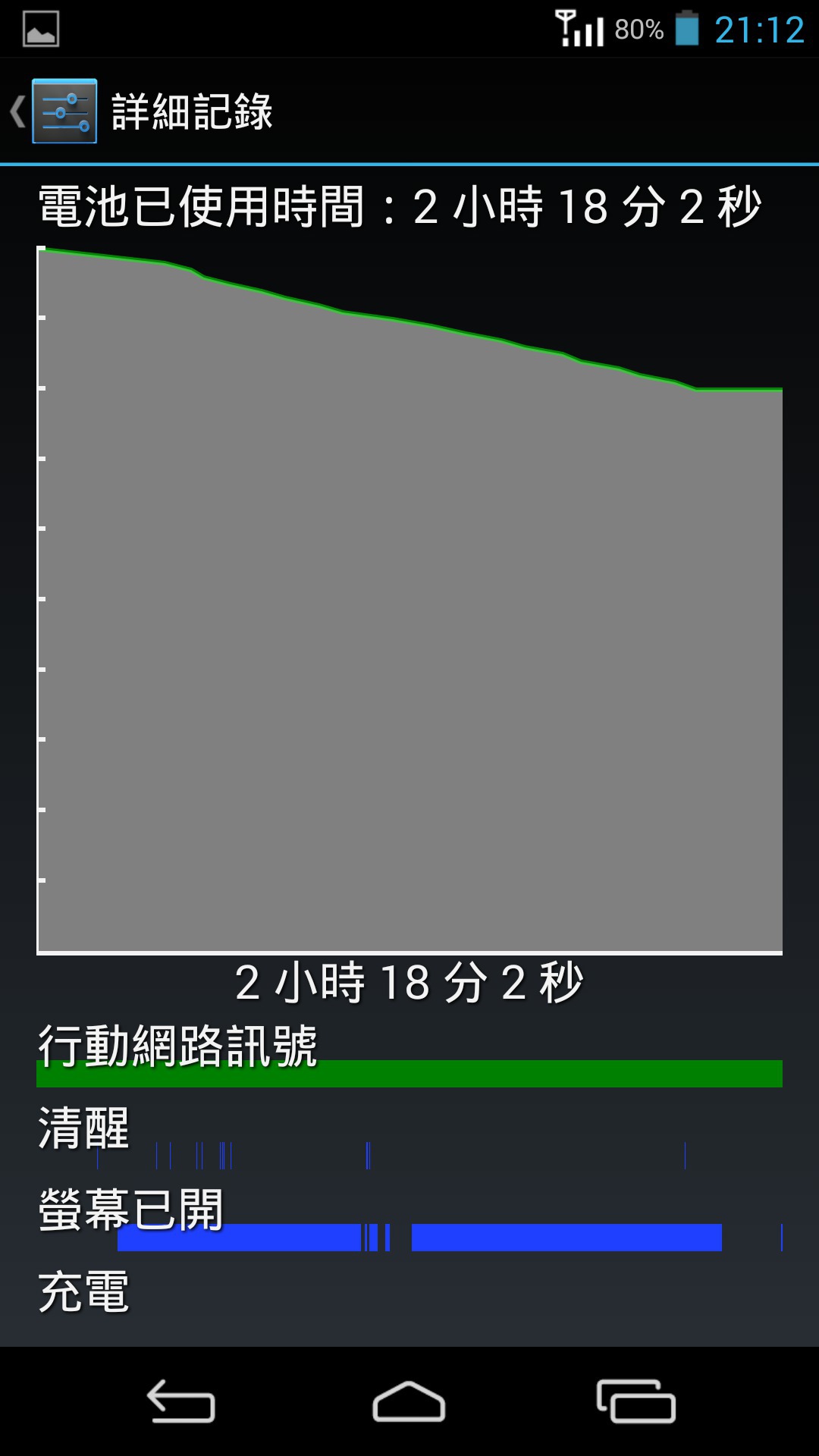Go to the home screen
Screen dimensions: 819x1456
pos(409,1401)
